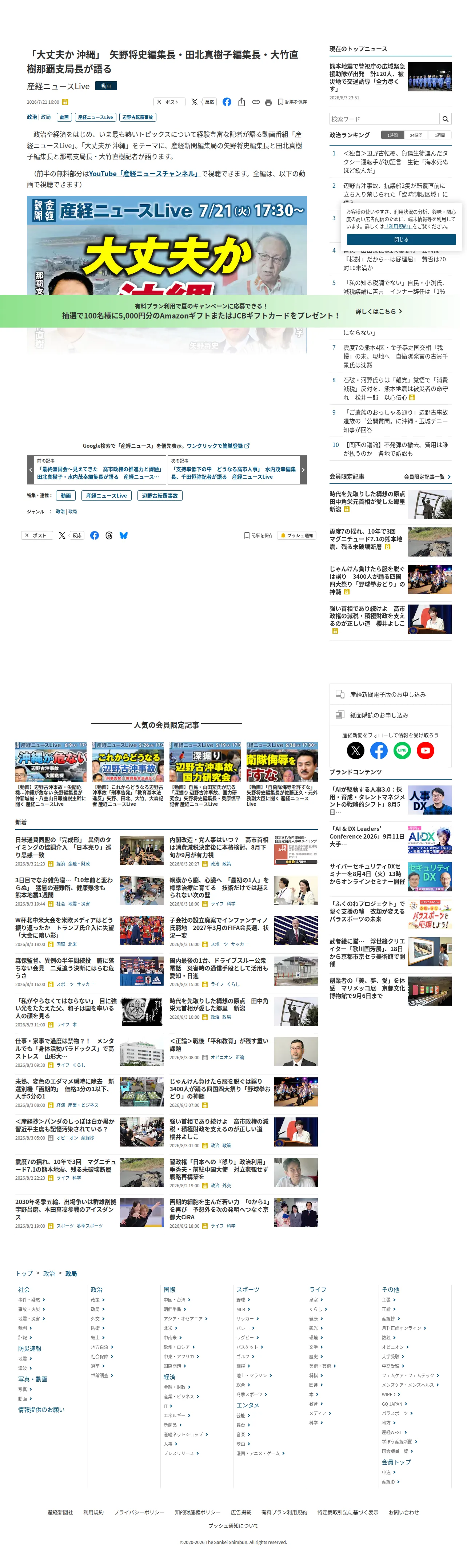Follow Sankei on LINE icon

(402, 751)
